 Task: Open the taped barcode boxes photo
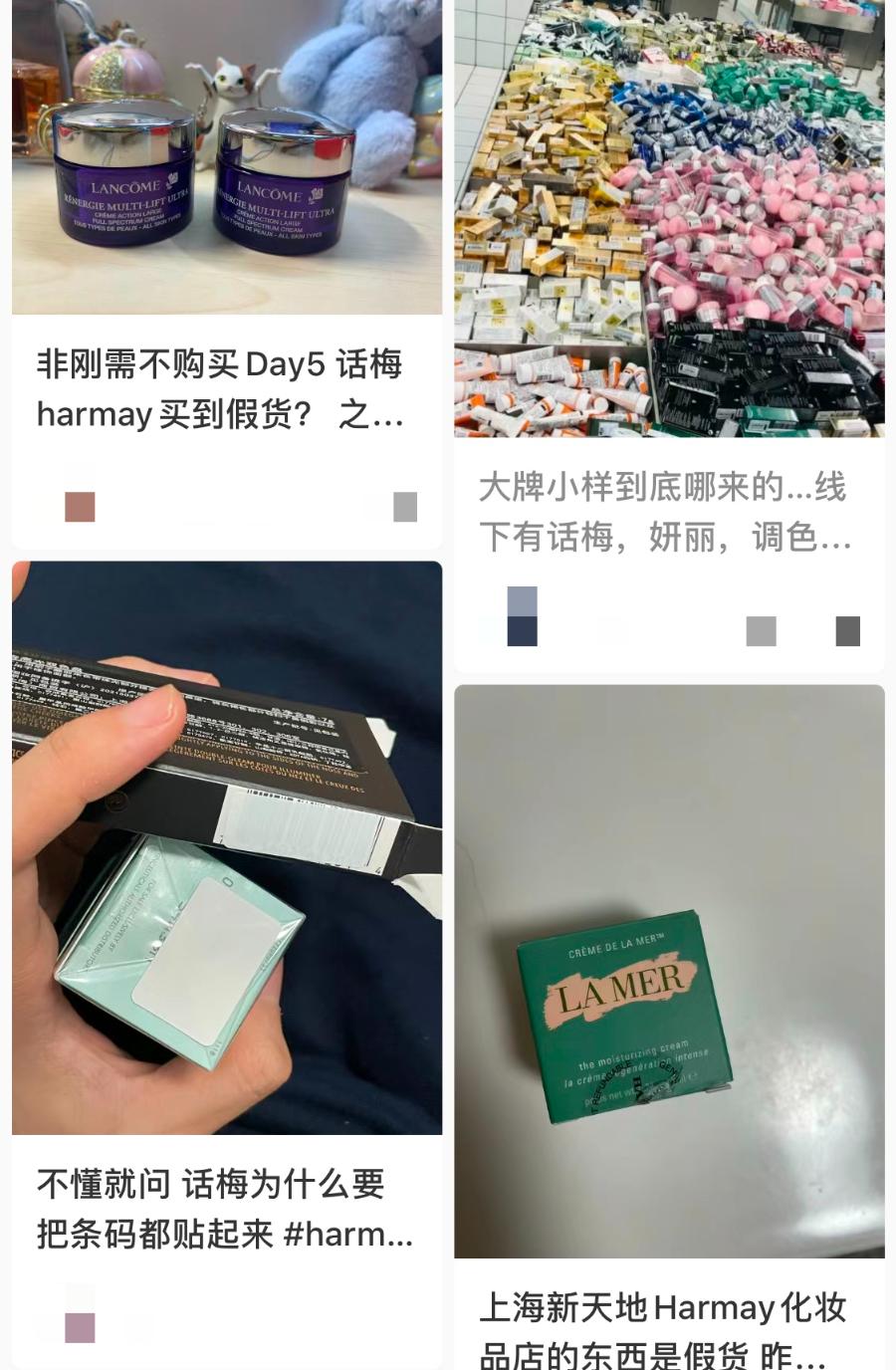tap(226, 846)
